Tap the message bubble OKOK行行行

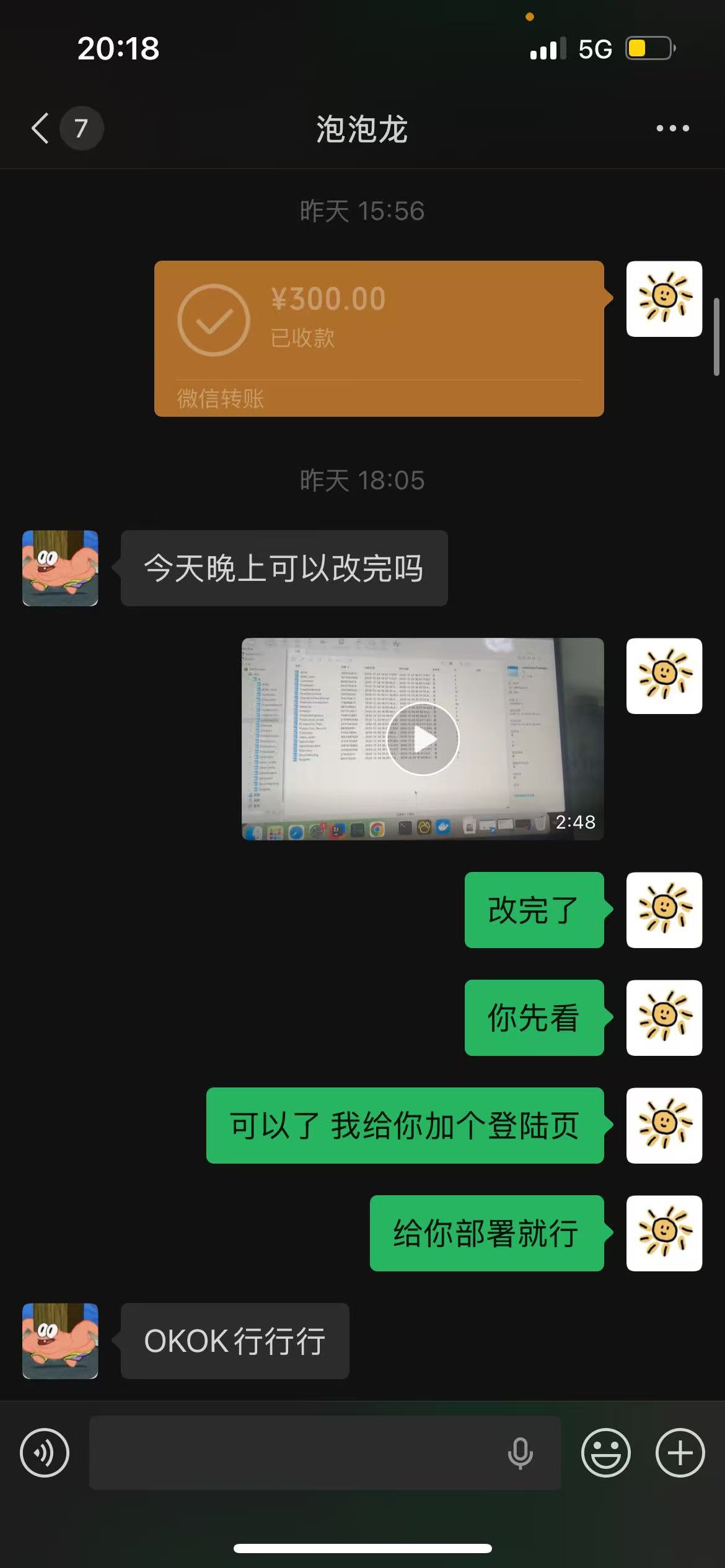(x=234, y=1341)
